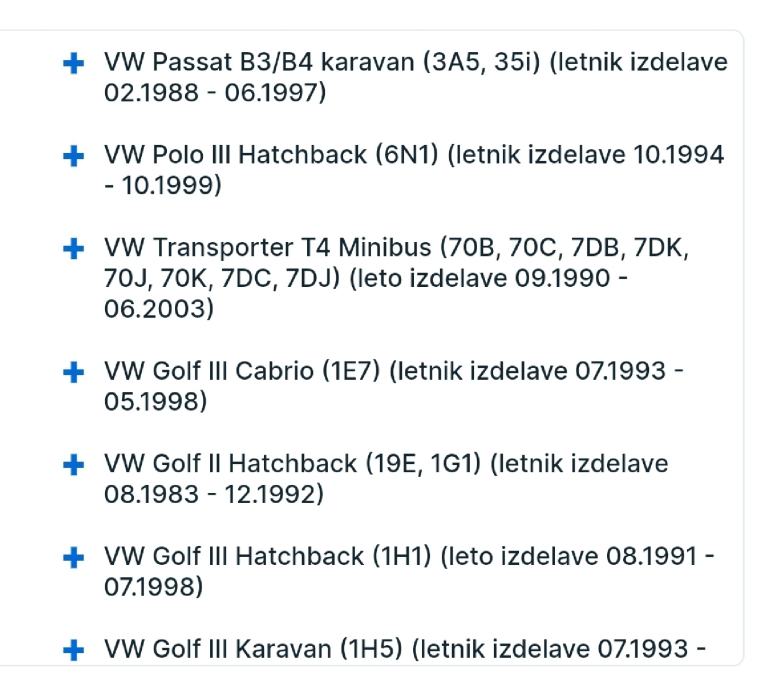Image resolution: width=757 pixels, height=690 pixels.
Task: Expand VW Golf III Cabrio (1E7)
Action: pos(73,373)
